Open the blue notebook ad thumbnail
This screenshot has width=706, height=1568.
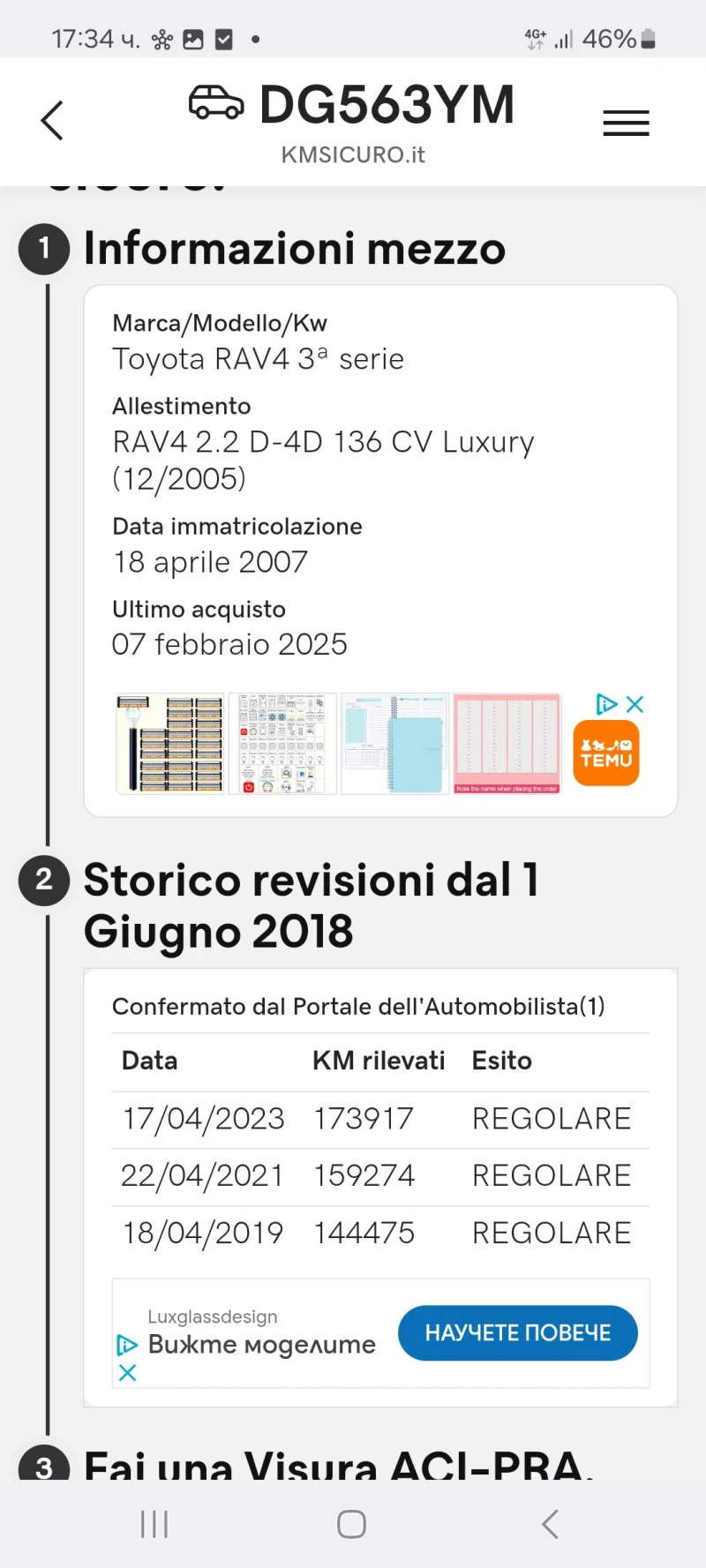[395, 744]
